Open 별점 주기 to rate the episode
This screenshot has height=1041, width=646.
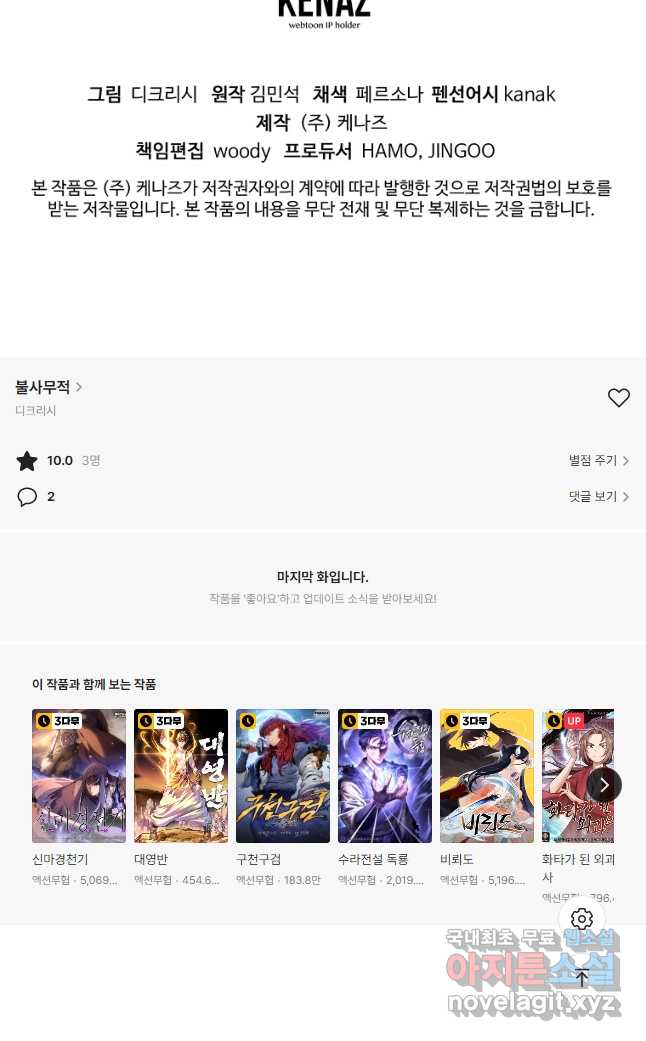598,461
